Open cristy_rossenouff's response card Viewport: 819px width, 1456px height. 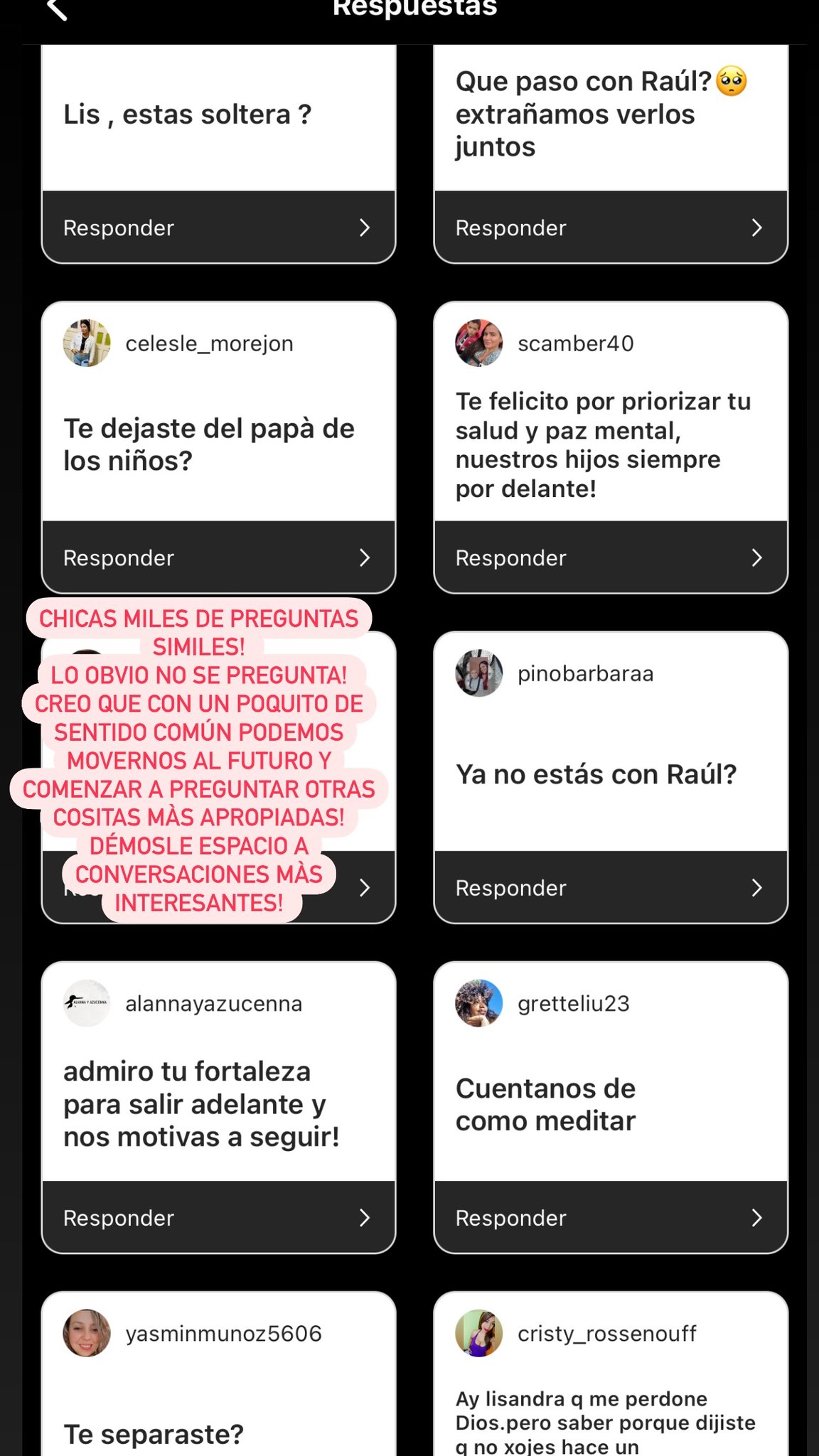click(x=611, y=1415)
